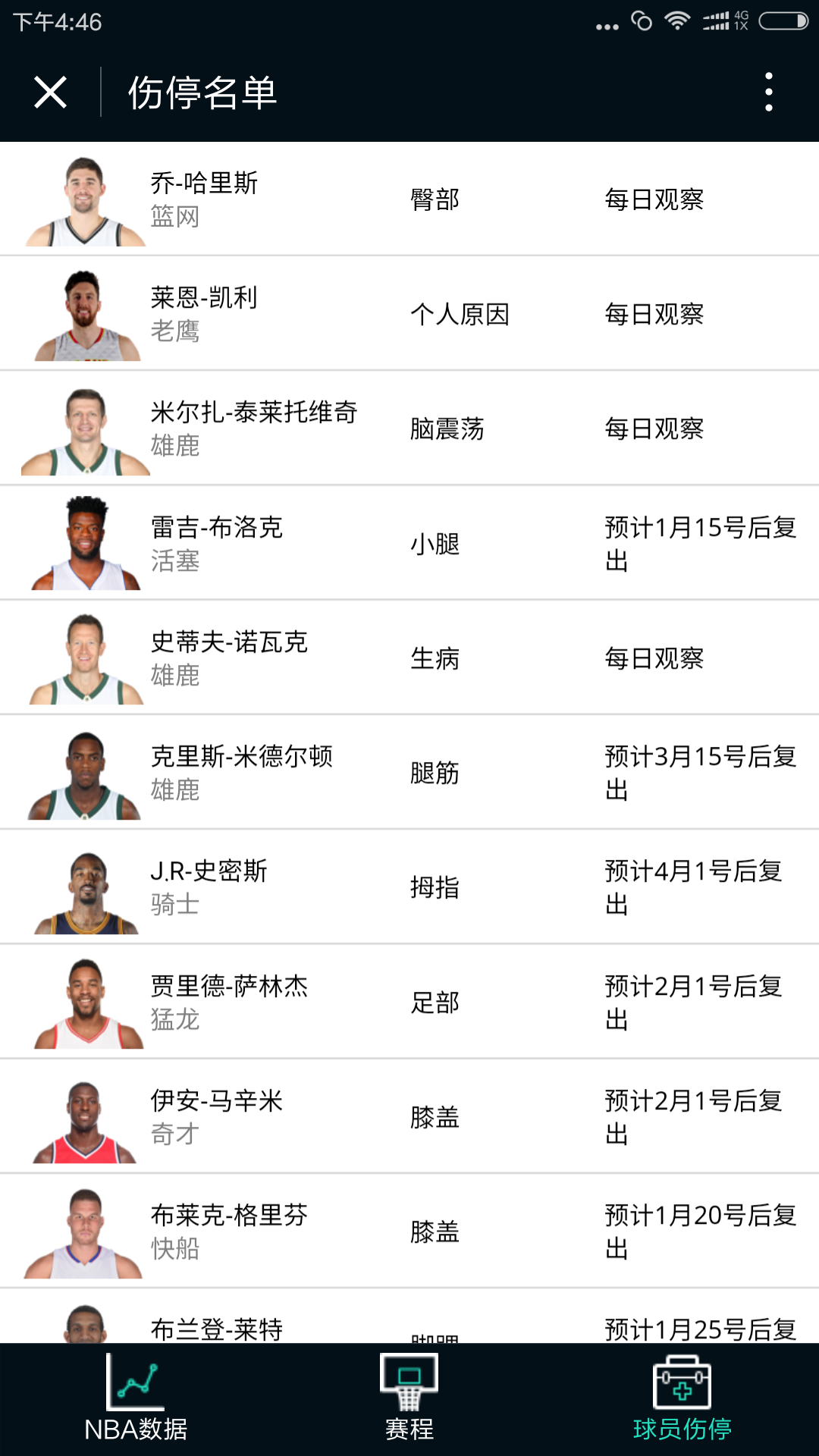Open 乔-哈里斯 injury row
The width and height of the screenshot is (819, 1456).
pyautogui.click(x=409, y=199)
